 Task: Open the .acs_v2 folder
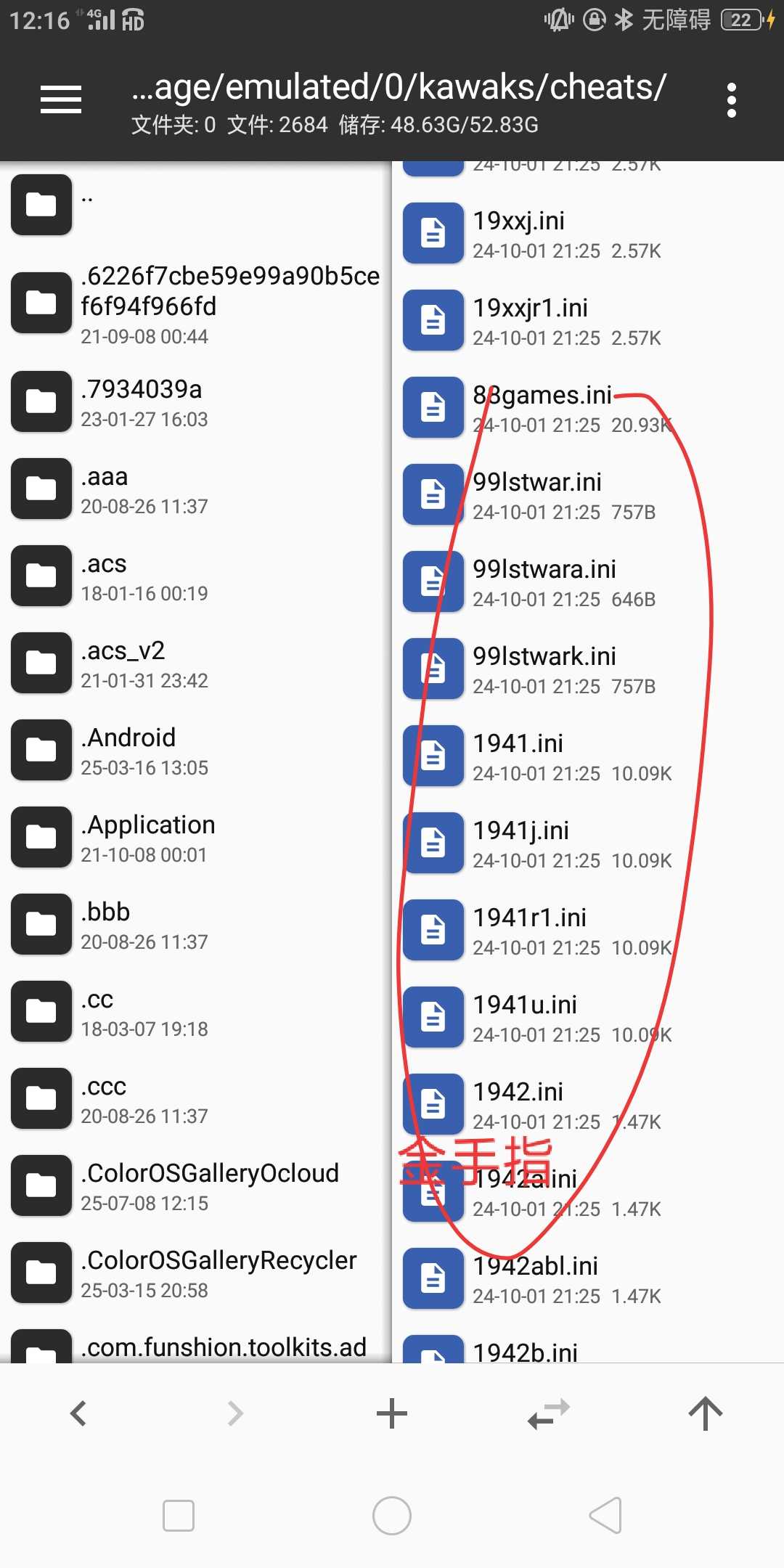pyautogui.click(x=196, y=664)
